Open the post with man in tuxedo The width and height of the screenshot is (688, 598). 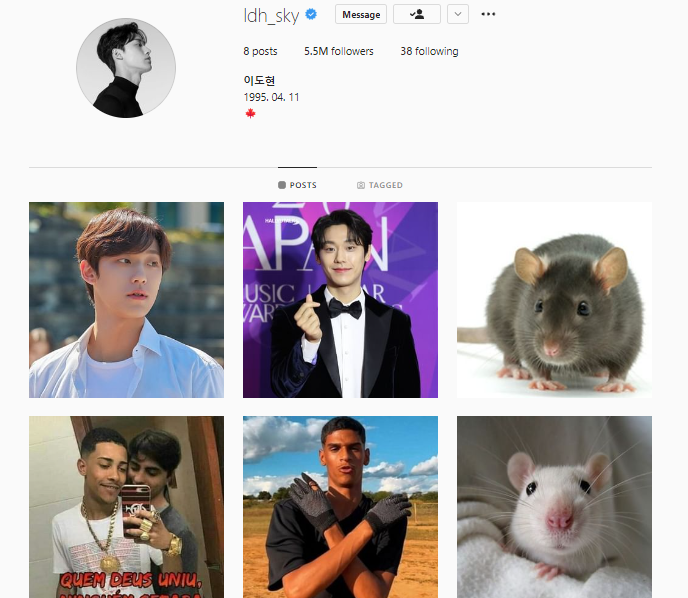[x=340, y=300]
